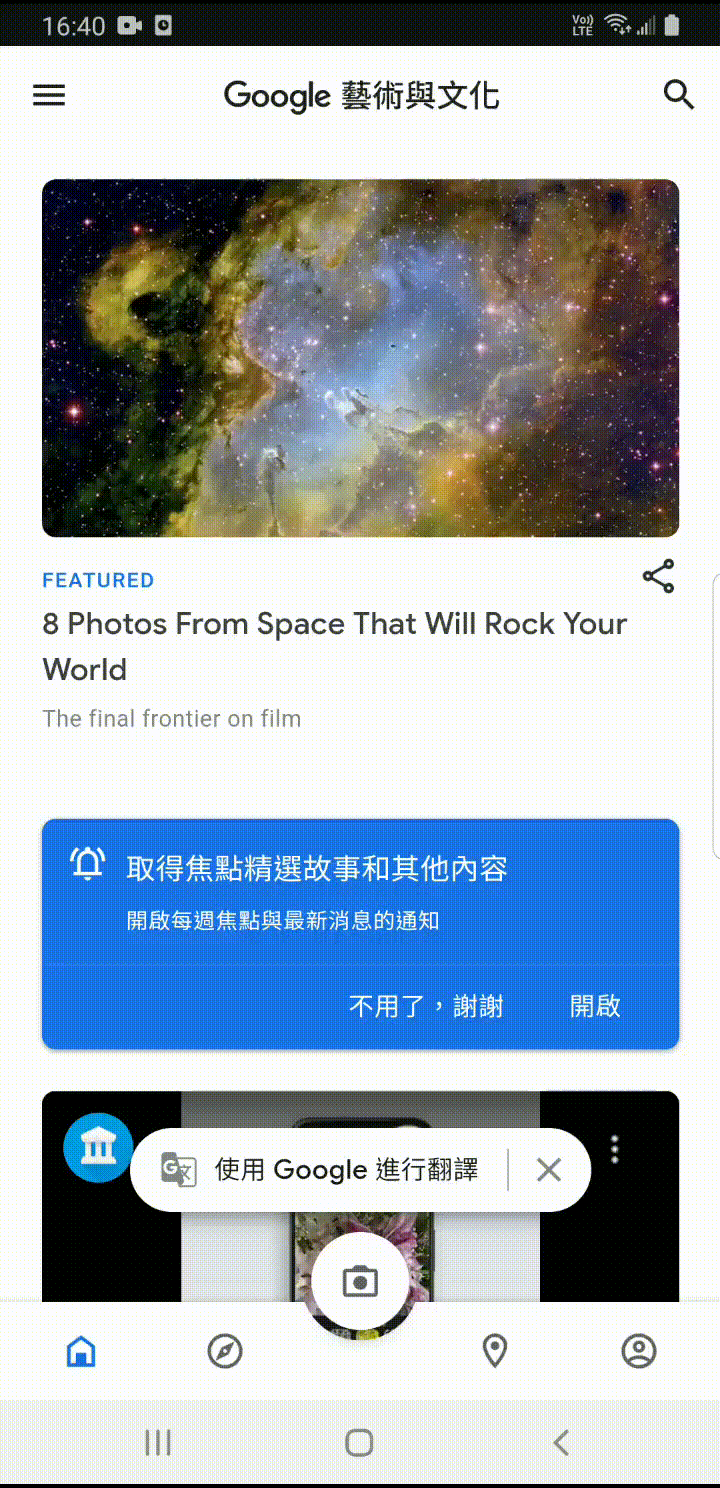Open recent apps from the navigation bar
The width and height of the screenshot is (720, 1488).
tap(158, 1442)
